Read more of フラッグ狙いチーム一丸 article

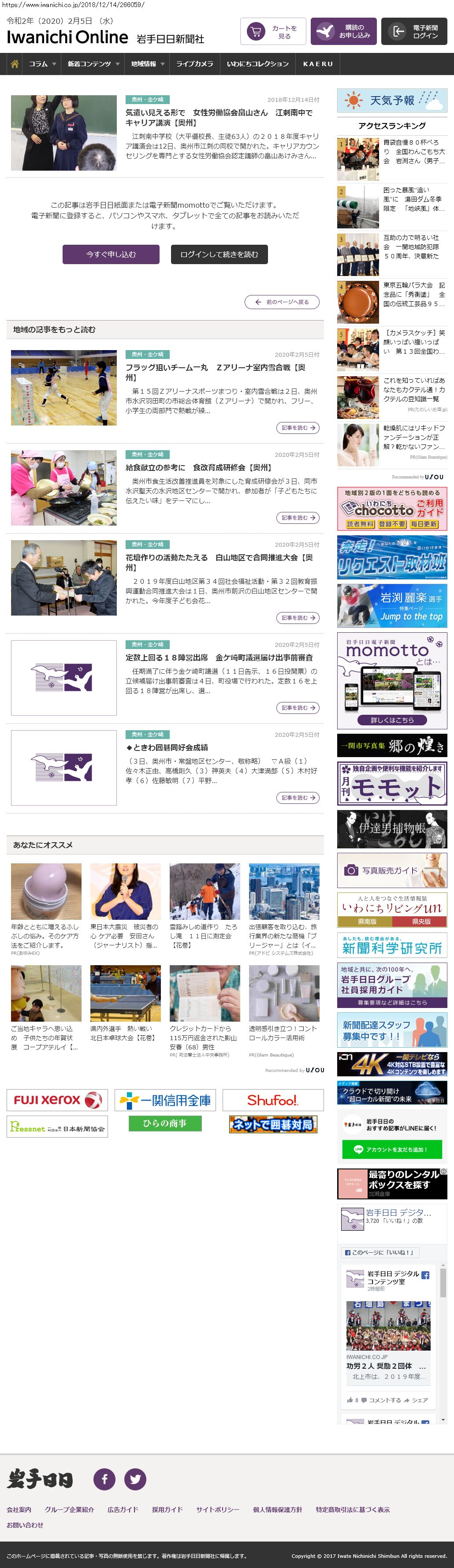pyautogui.click(x=298, y=428)
